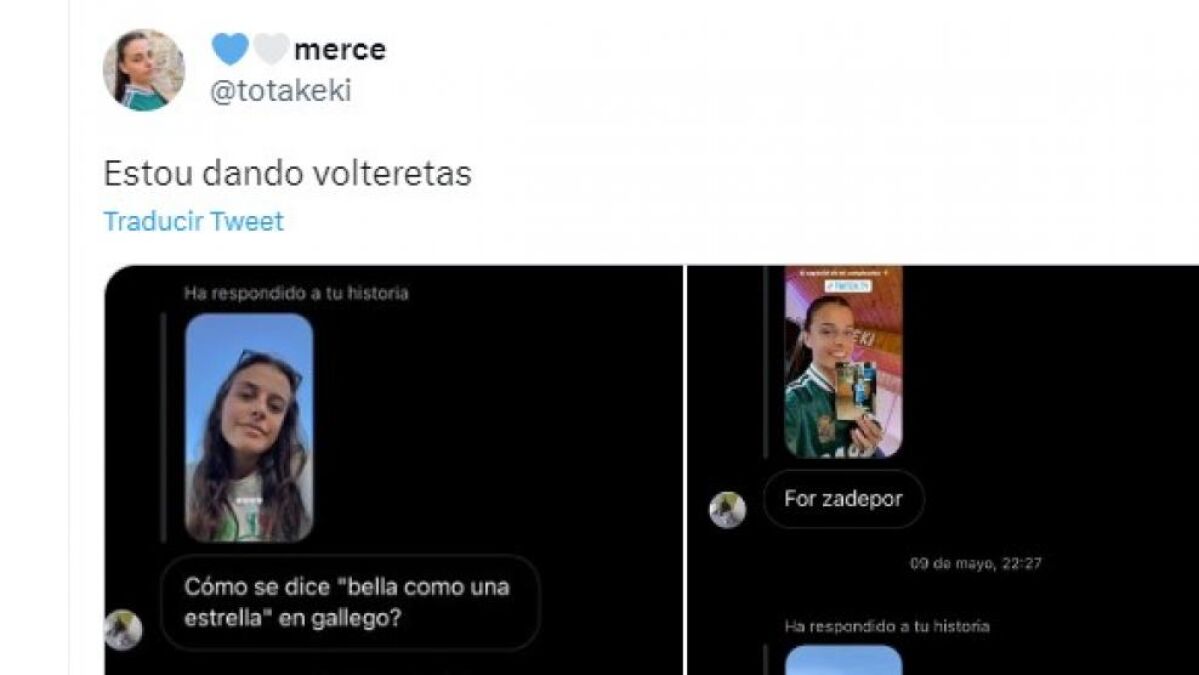Open the @totakeki profile handle

(x=280, y=92)
